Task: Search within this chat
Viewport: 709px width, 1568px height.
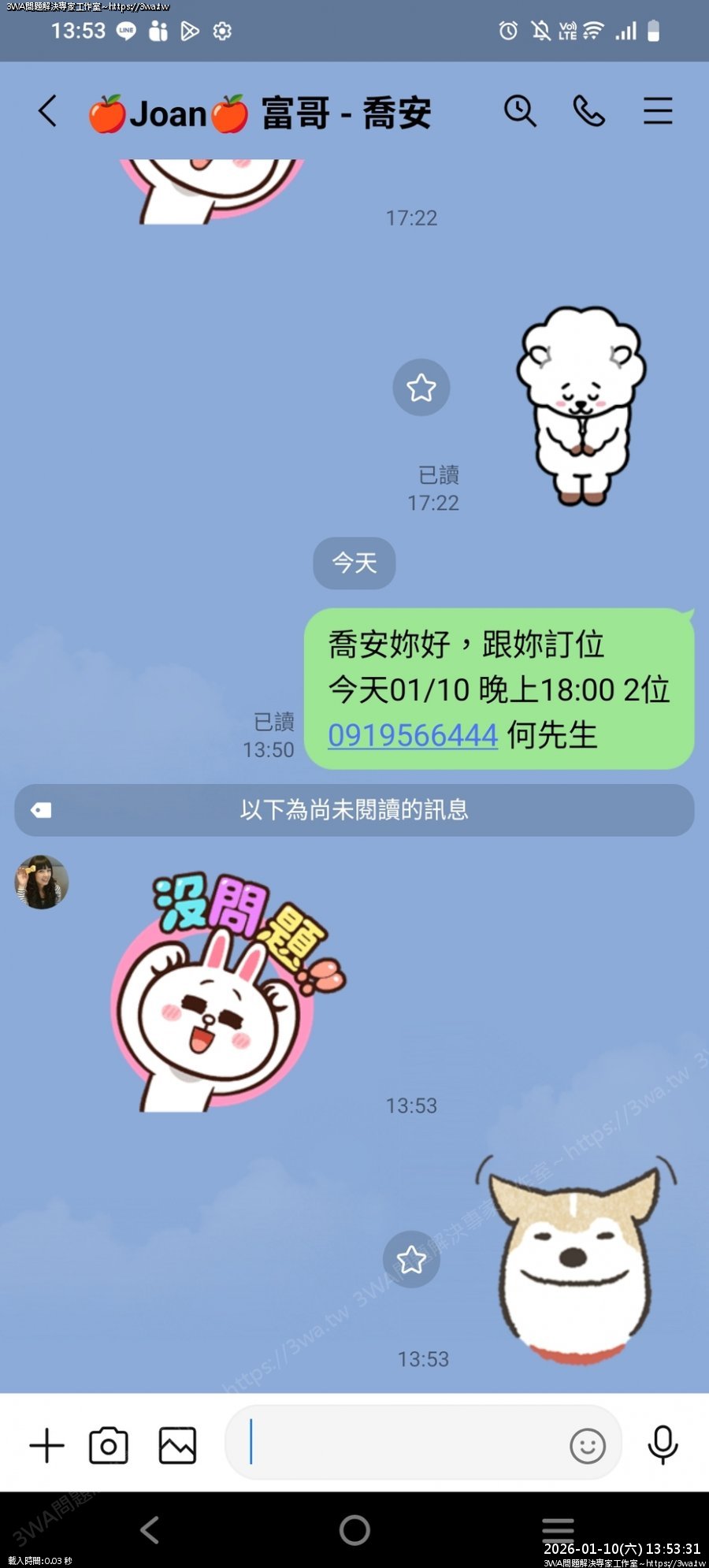Action: tap(520, 111)
